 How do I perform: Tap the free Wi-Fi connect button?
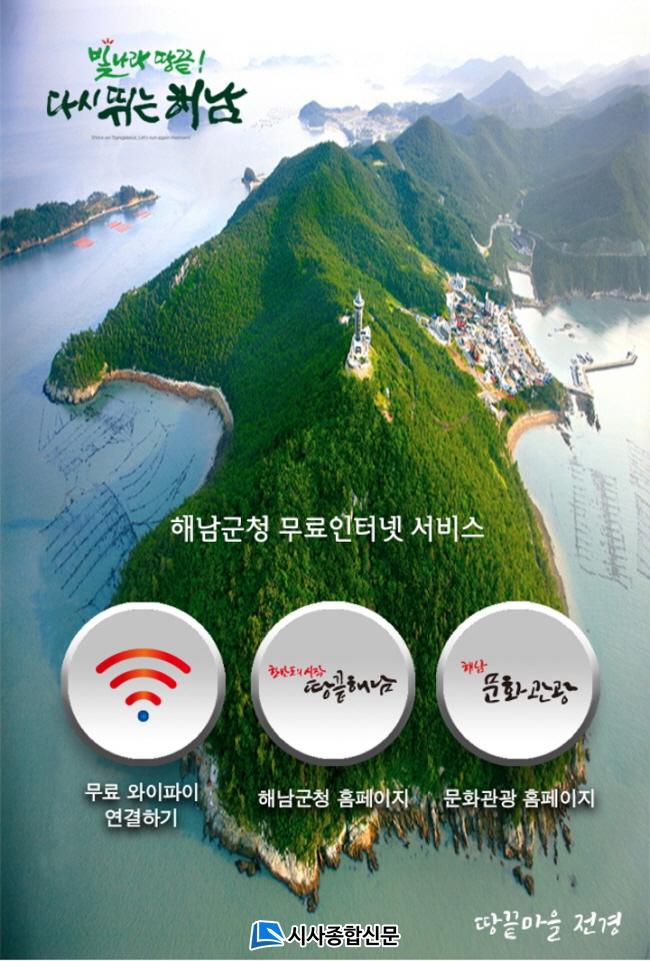[142, 685]
